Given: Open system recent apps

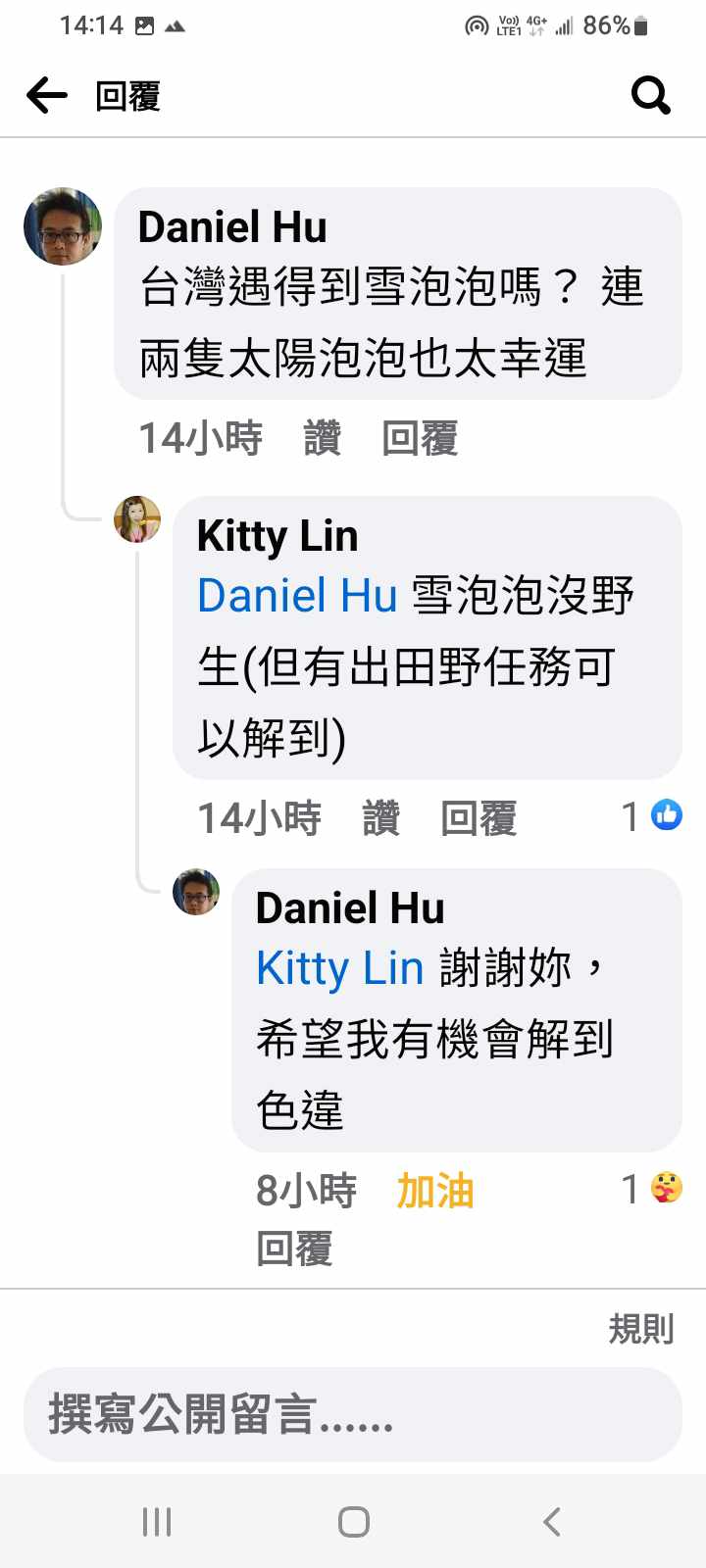Looking at the screenshot, I should (157, 1522).
